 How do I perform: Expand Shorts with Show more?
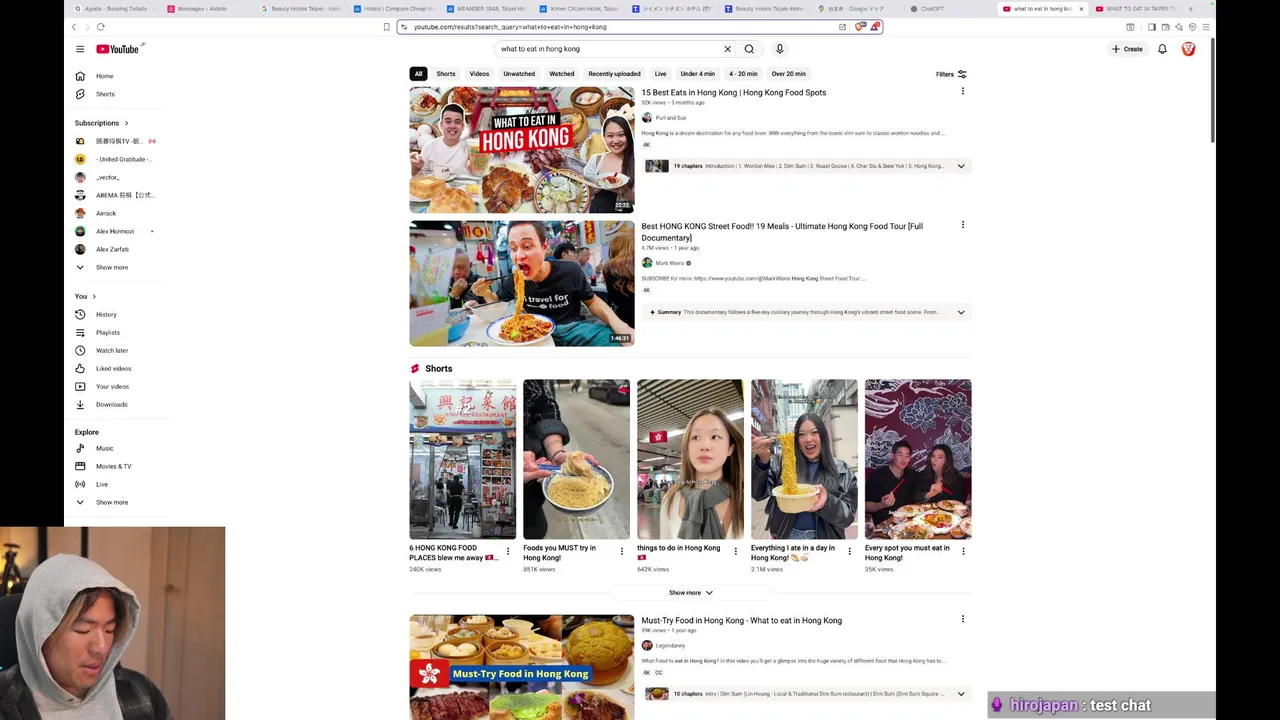pyautogui.click(x=690, y=593)
